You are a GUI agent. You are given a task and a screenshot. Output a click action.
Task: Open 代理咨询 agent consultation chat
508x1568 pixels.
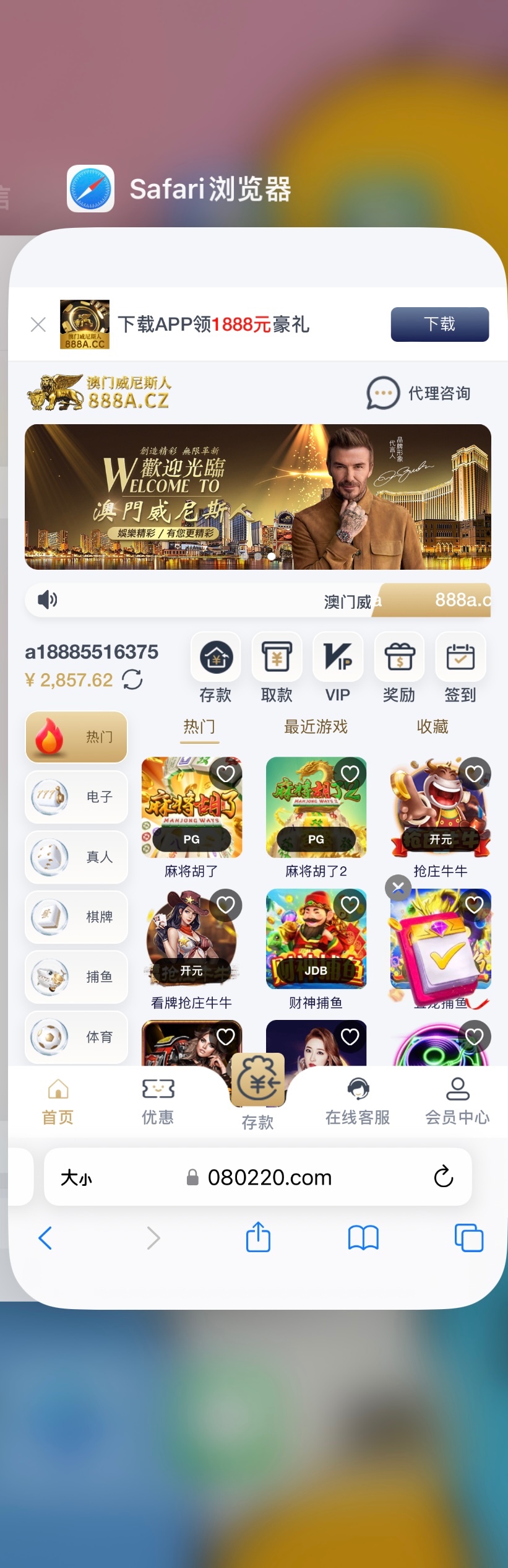click(419, 393)
